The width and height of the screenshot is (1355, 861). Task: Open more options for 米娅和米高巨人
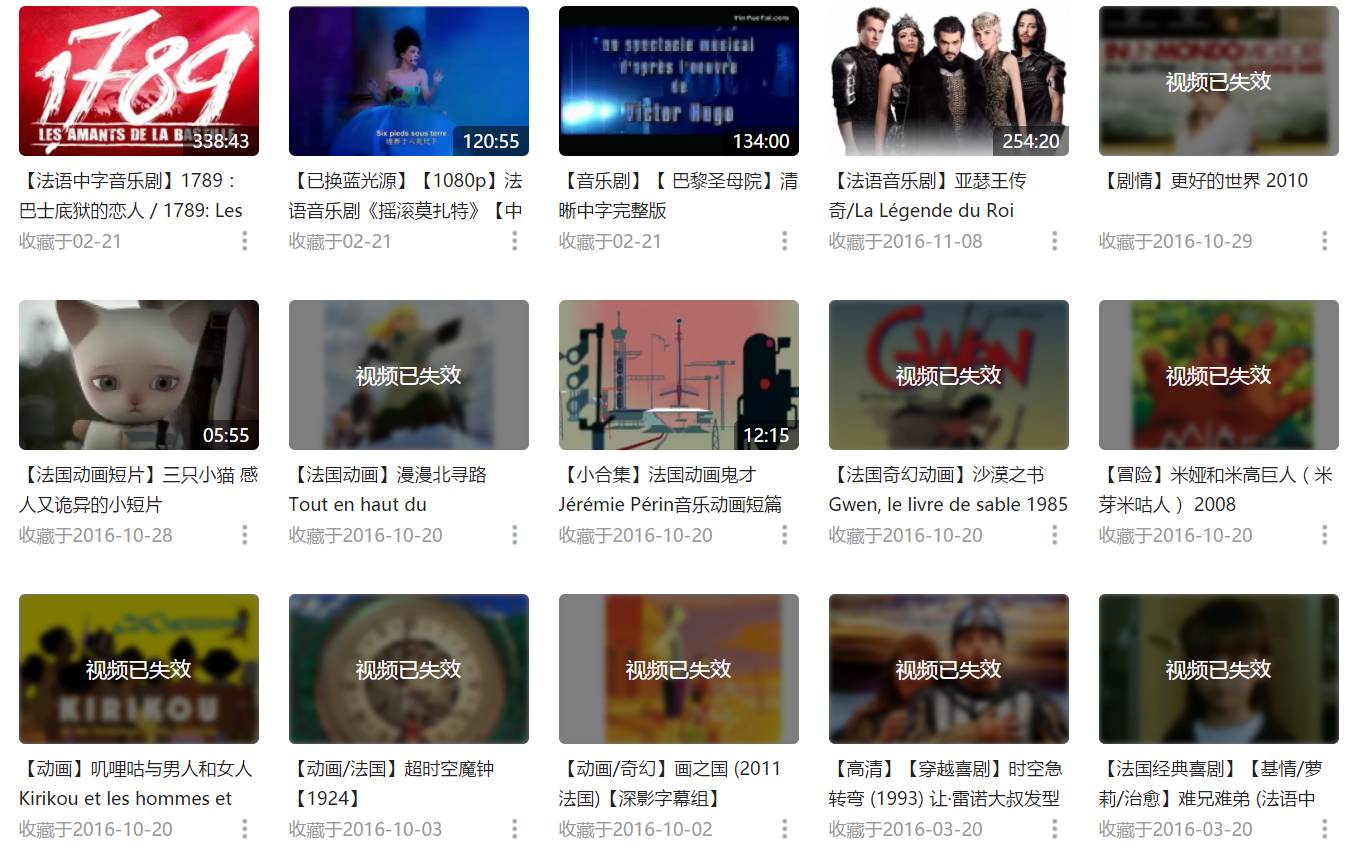(x=1324, y=535)
